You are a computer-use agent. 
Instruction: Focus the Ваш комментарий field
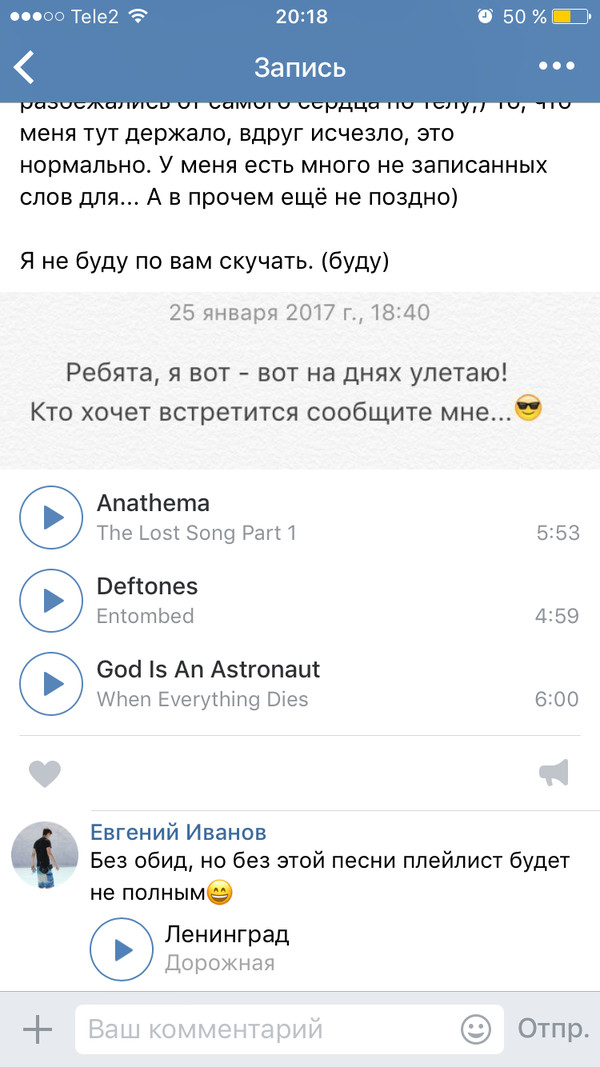coord(265,1029)
